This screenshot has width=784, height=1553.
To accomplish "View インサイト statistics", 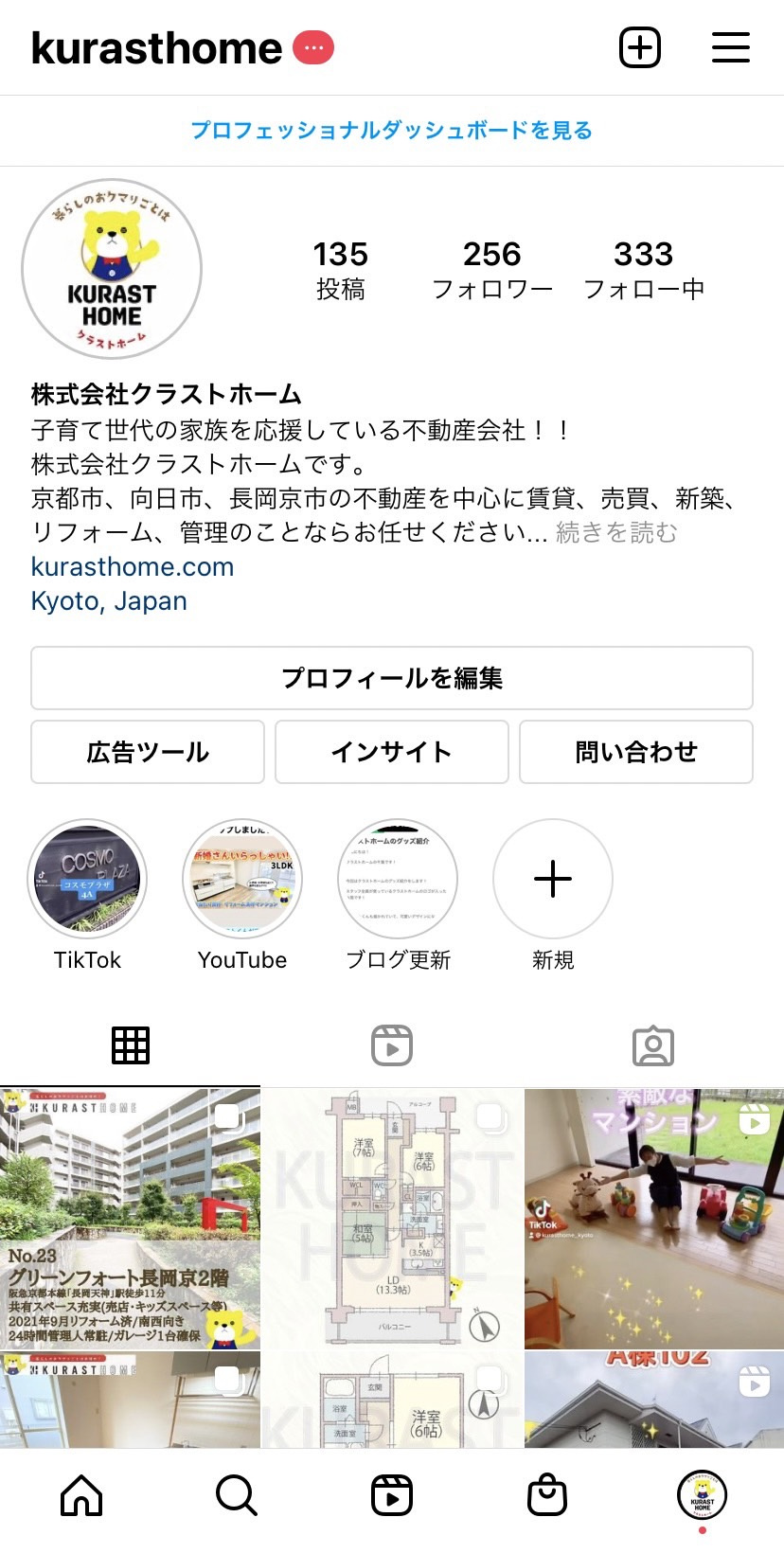I will pyautogui.click(x=391, y=752).
